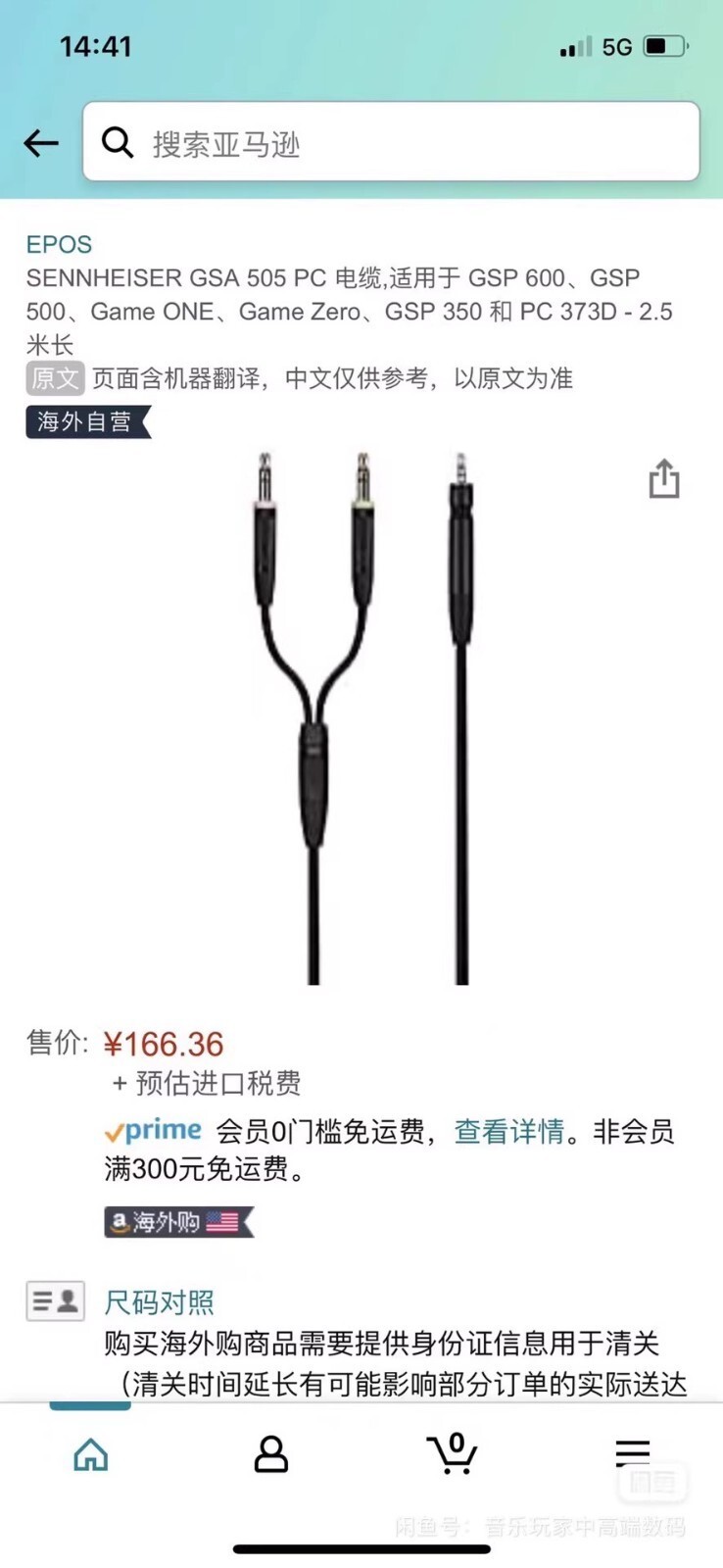Open the EPOS brand link
The width and height of the screenshot is (723, 1568).
pyautogui.click(x=59, y=244)
